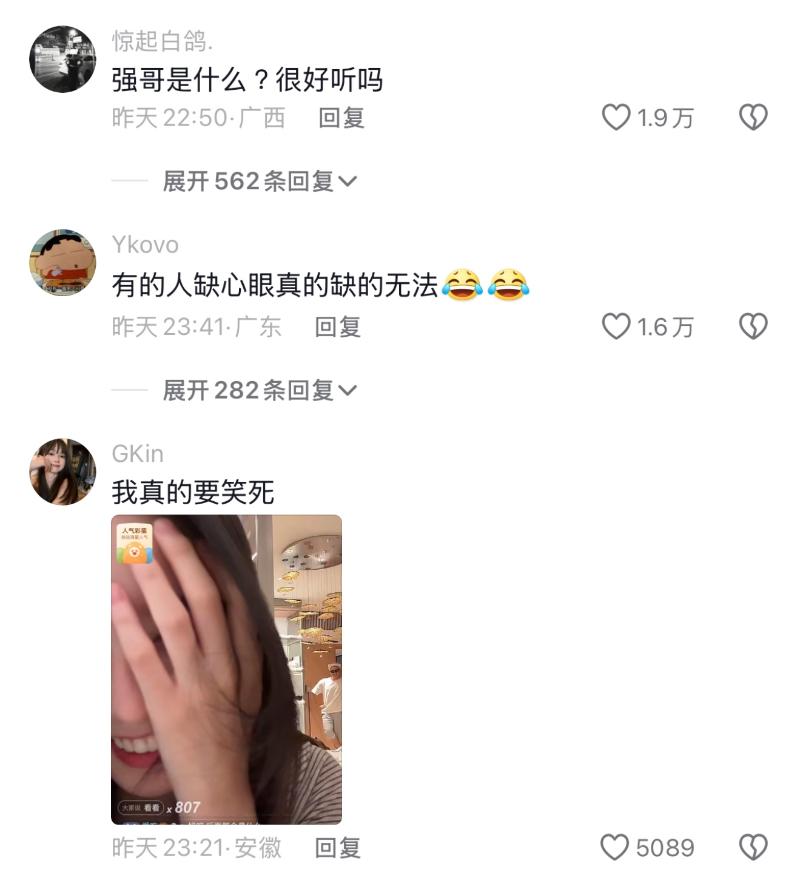Like the comment by 惊起白鸽.
The width and height of the screenshot is (800, 892).
pos(616,118)
